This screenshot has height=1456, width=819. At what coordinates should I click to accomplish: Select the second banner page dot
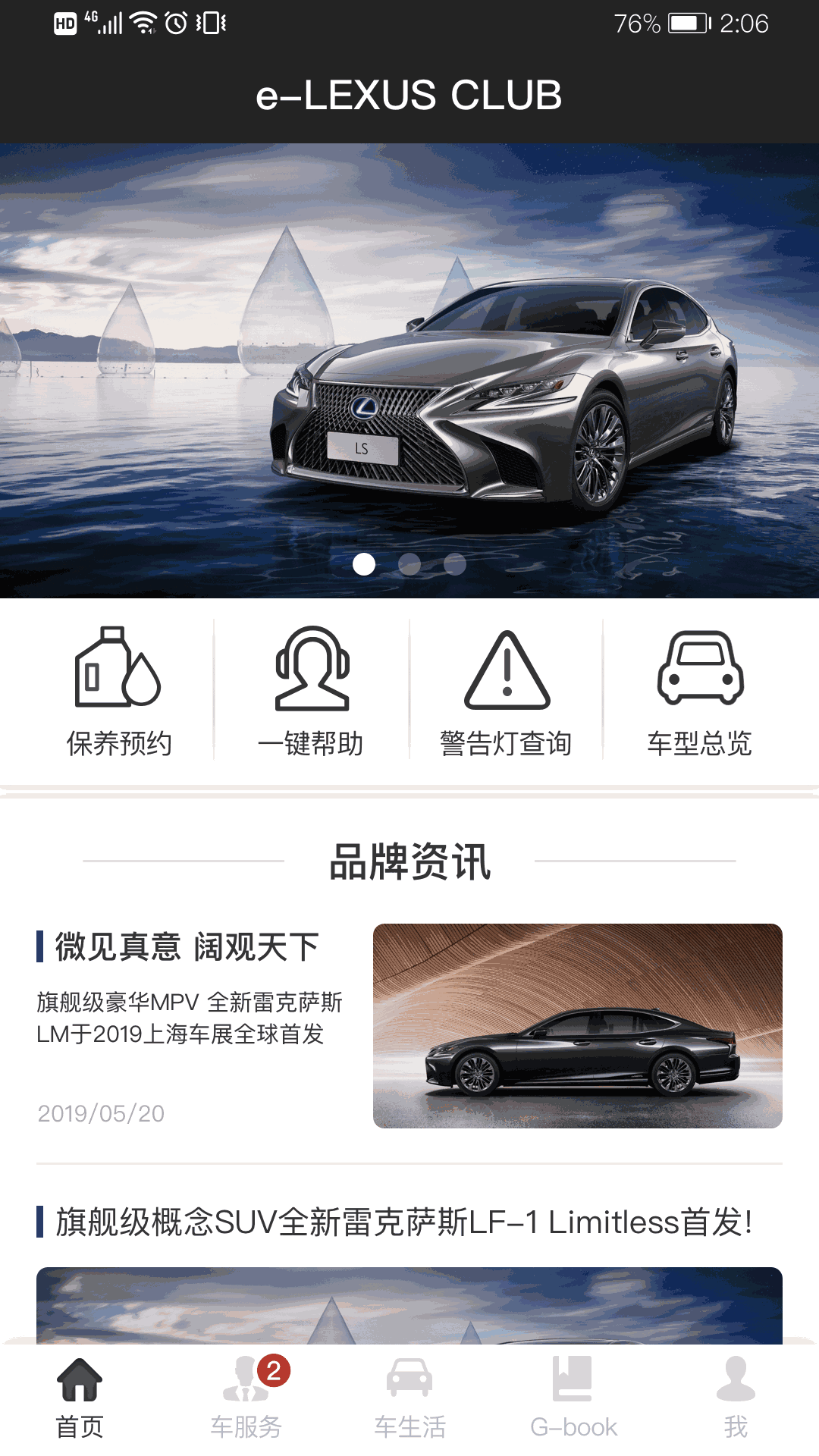coord(409,564)
